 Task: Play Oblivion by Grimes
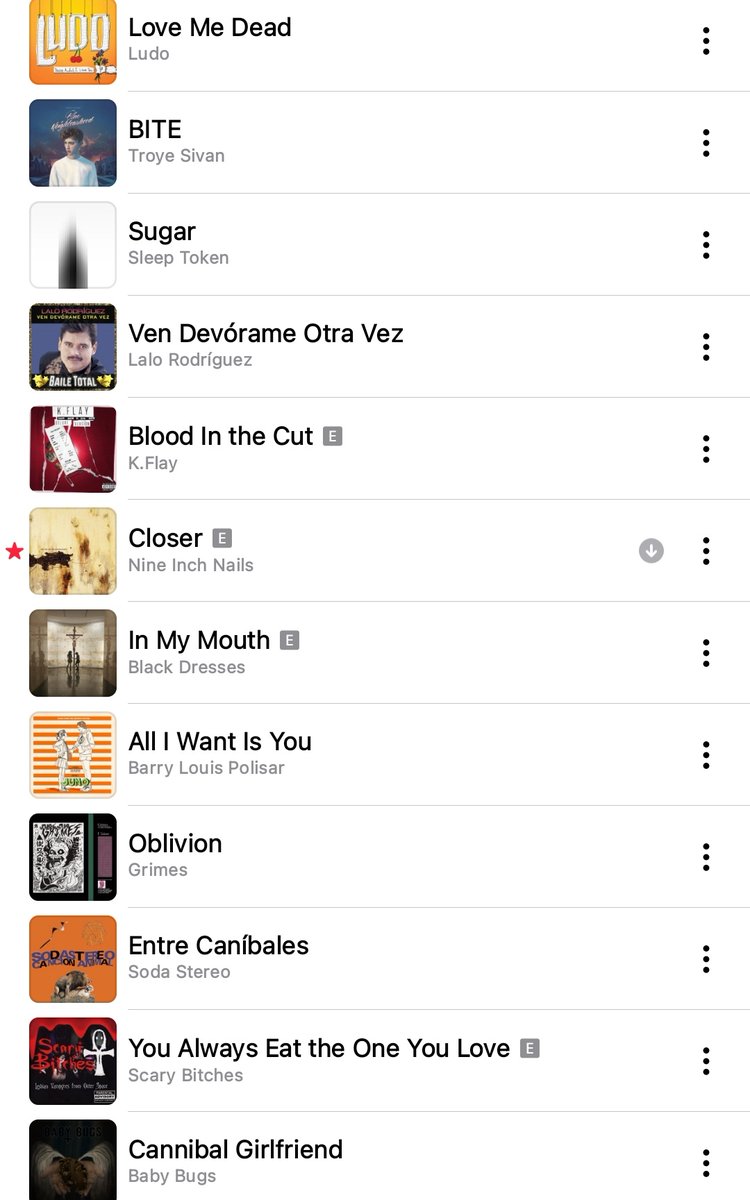[x=389, y=857]
